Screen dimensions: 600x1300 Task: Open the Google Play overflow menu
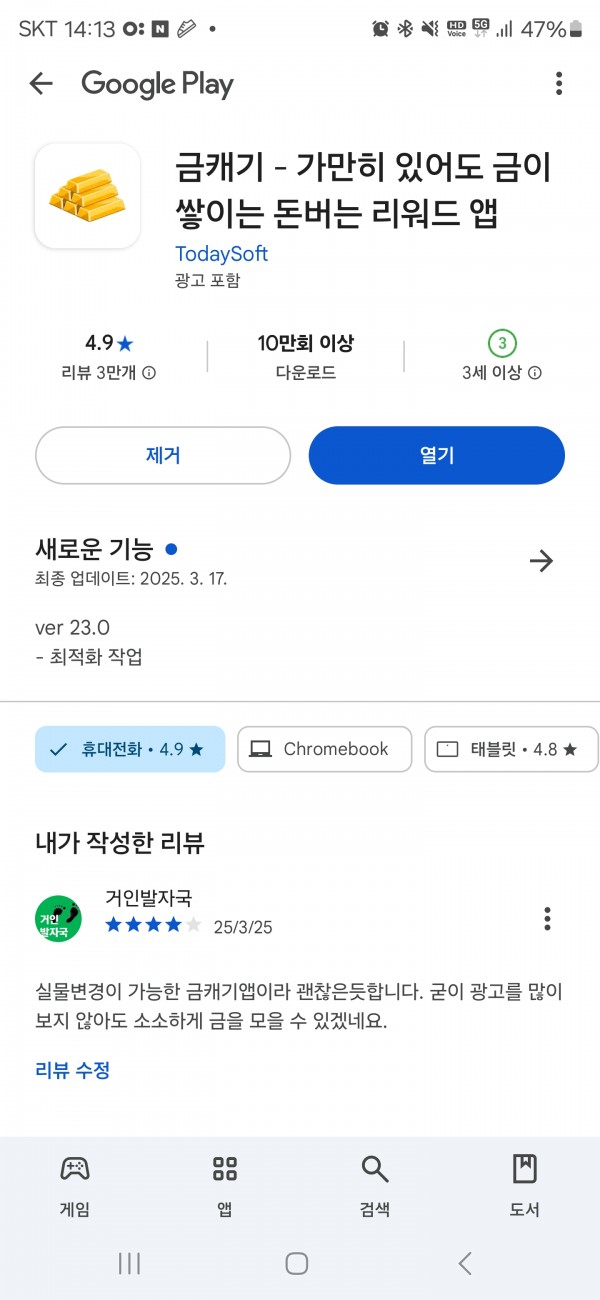pyautogui.click(x=558, y=84)
